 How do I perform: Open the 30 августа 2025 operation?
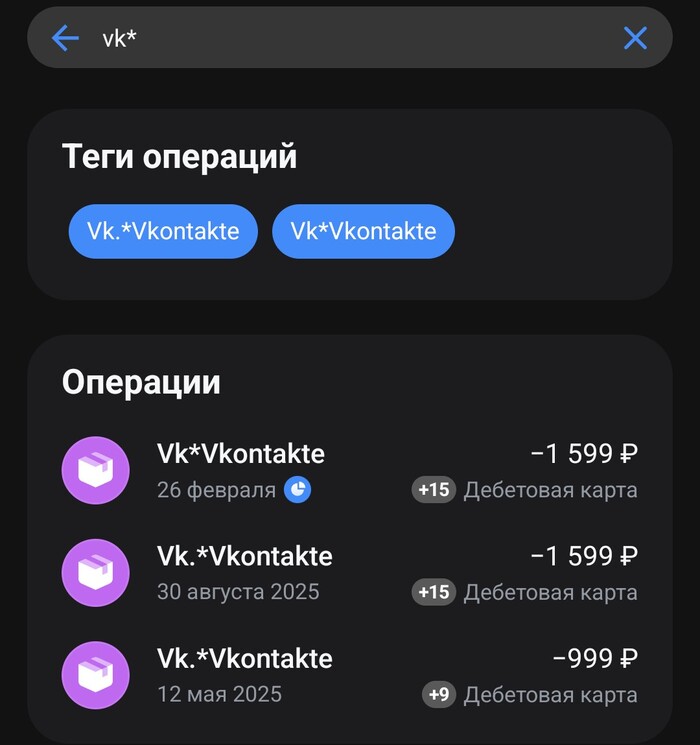click(349, 573)
